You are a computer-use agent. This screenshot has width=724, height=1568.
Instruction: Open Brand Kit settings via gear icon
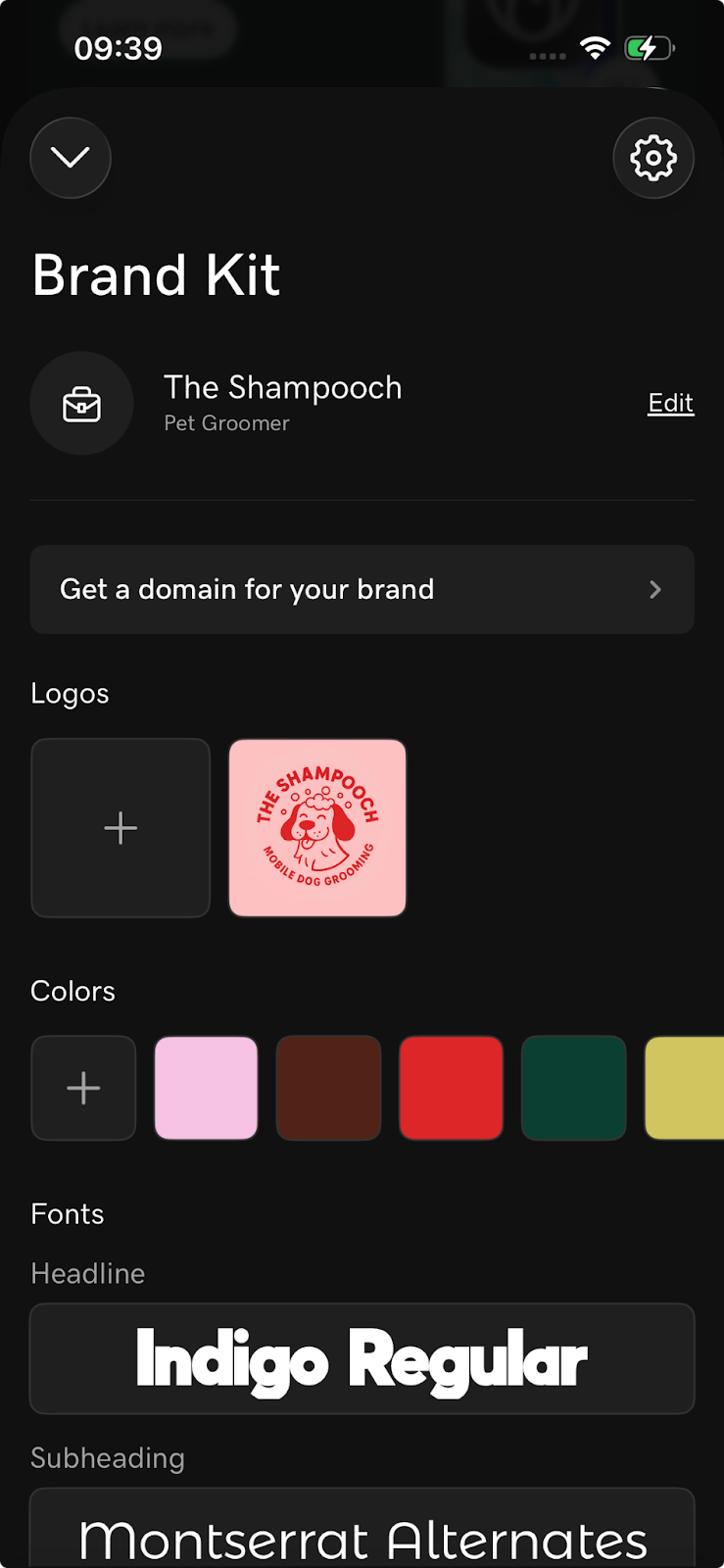coord(653,157)
